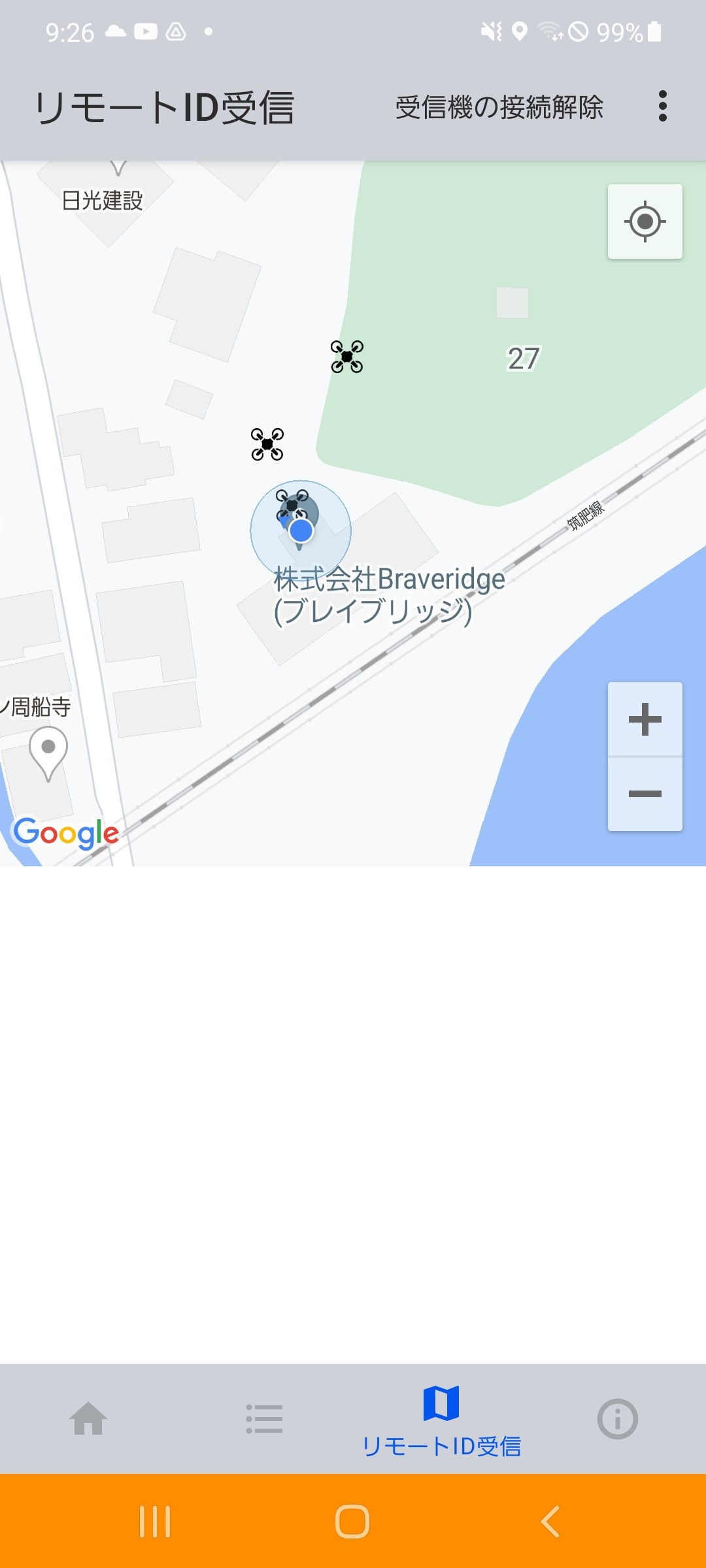
Task: Open recent apps from the navigation bar
Action: point(155,1521)
